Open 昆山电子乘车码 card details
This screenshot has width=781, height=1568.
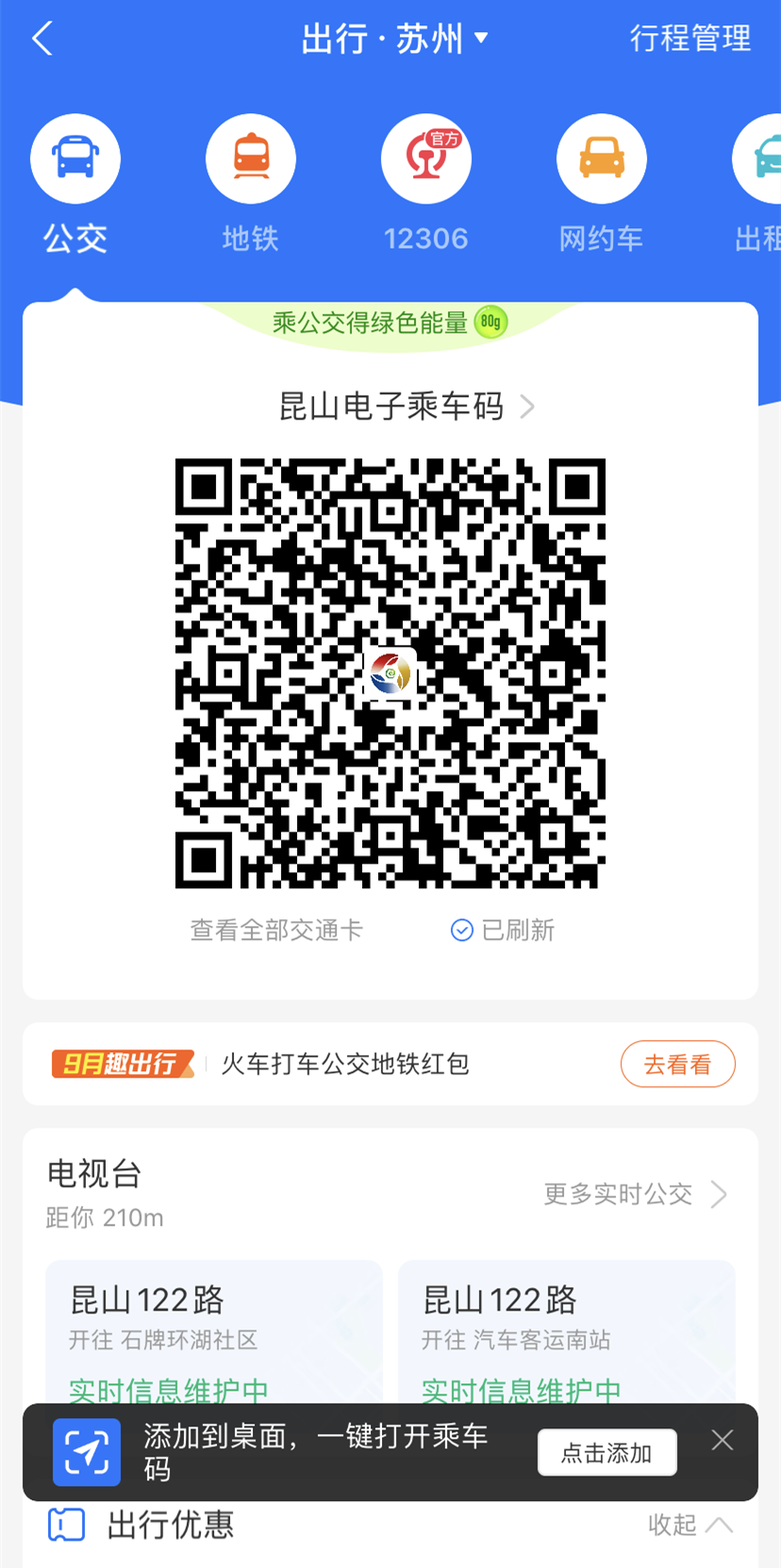(x=406, y=407)
